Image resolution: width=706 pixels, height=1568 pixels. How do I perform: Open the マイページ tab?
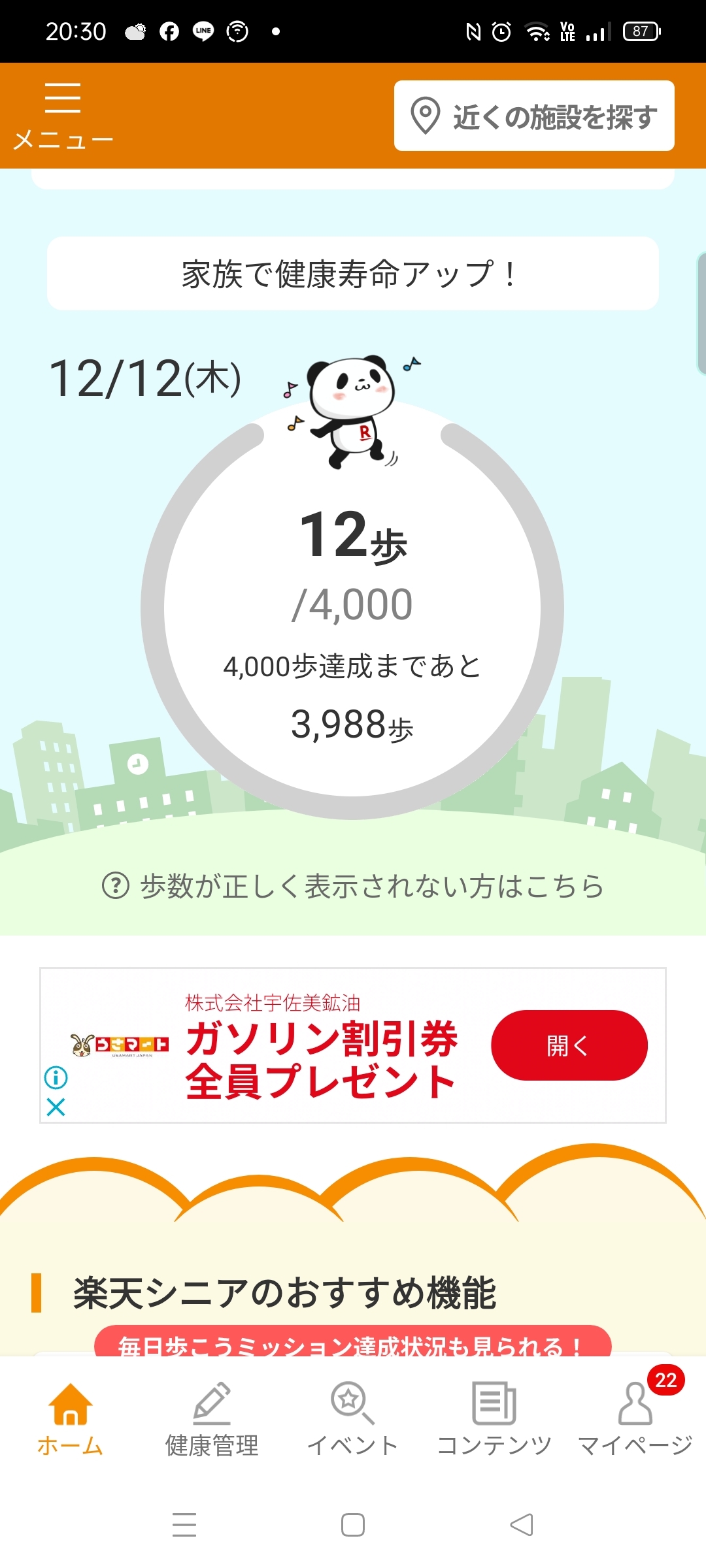635,1419
